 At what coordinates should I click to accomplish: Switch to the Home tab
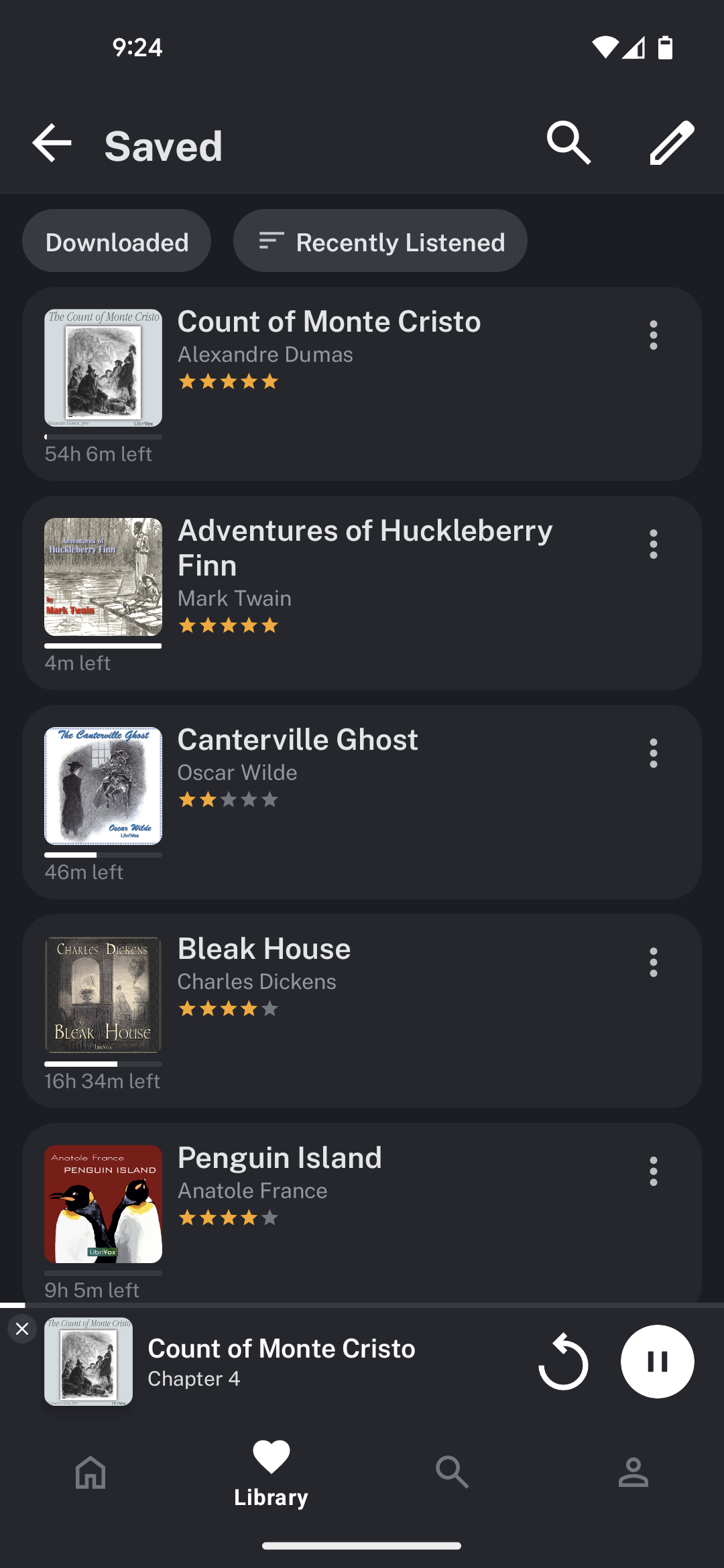tap(90, 1473)
